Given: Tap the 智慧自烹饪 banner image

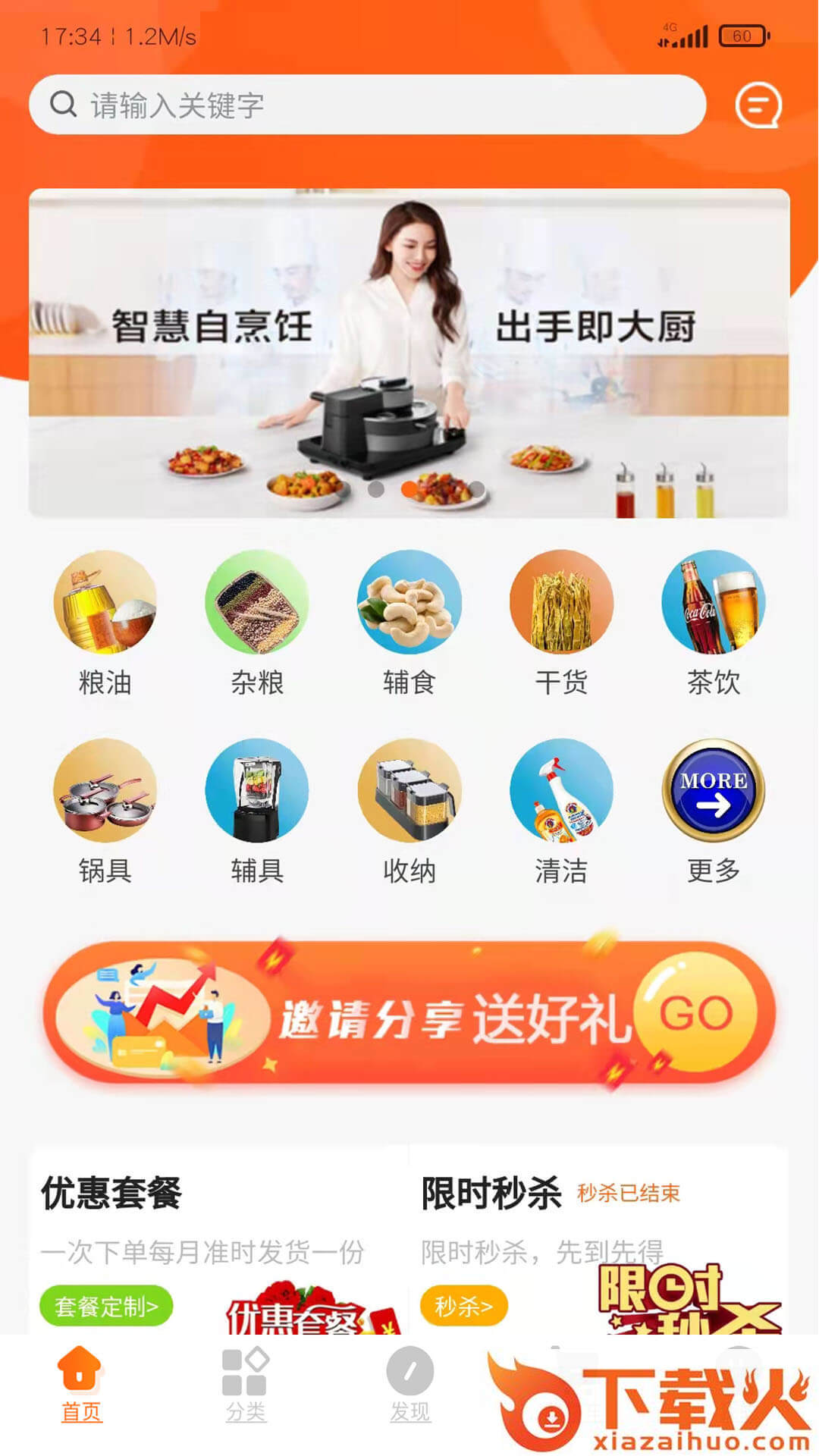Looking at the screenshot, I should [x=409, y=353].
